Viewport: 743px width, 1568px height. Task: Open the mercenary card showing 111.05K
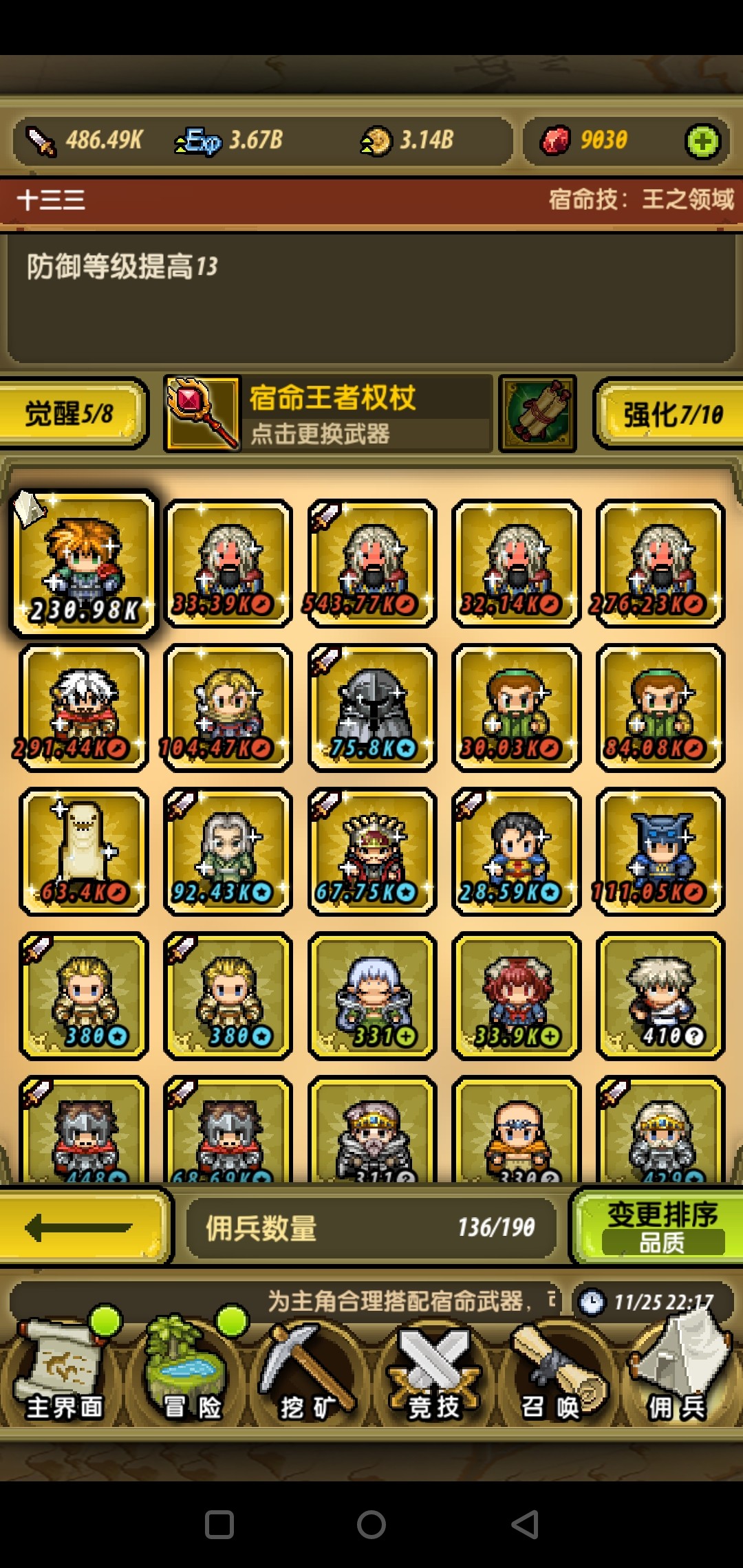tap(660, 851)
